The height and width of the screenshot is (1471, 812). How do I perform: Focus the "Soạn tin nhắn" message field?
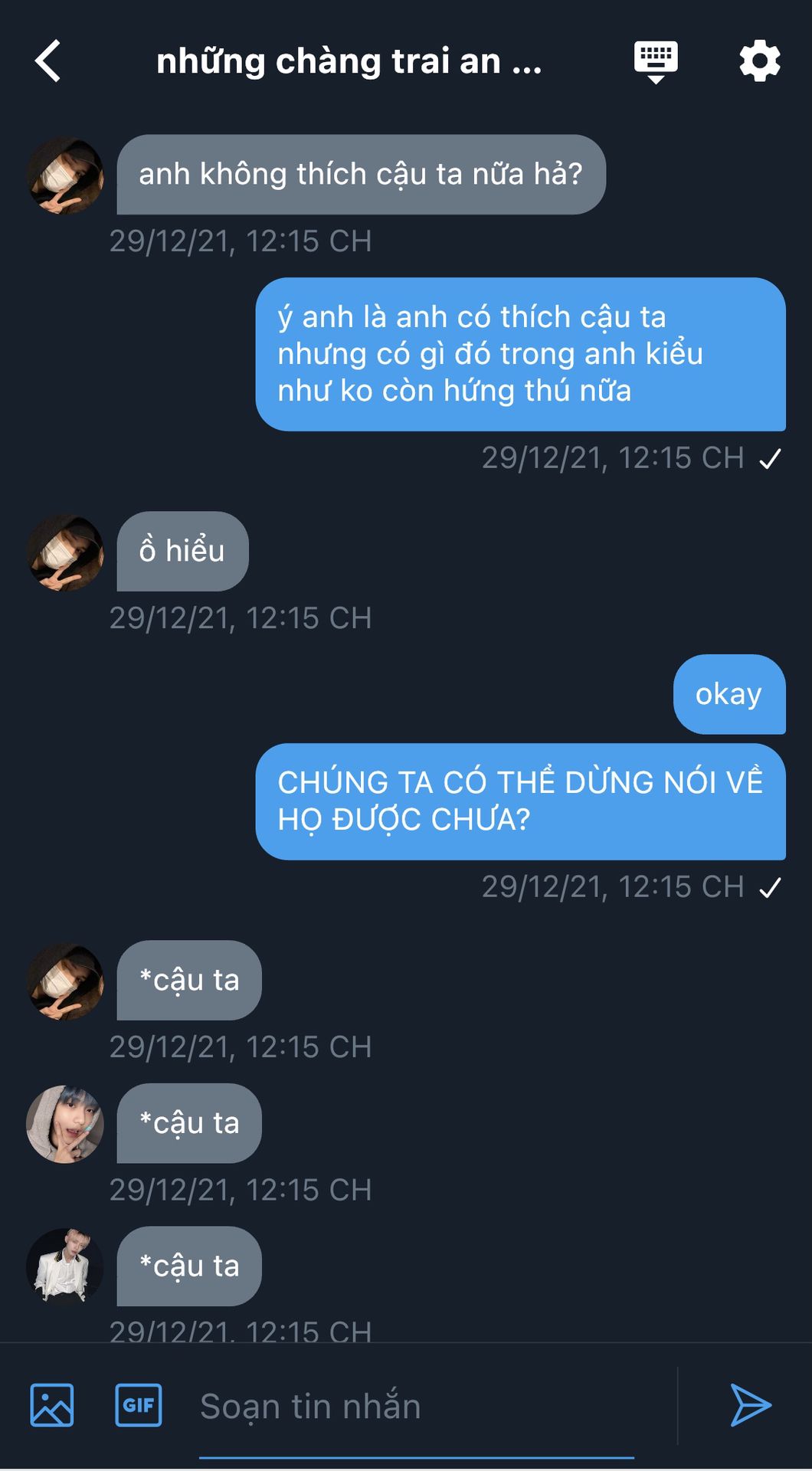417,1407
